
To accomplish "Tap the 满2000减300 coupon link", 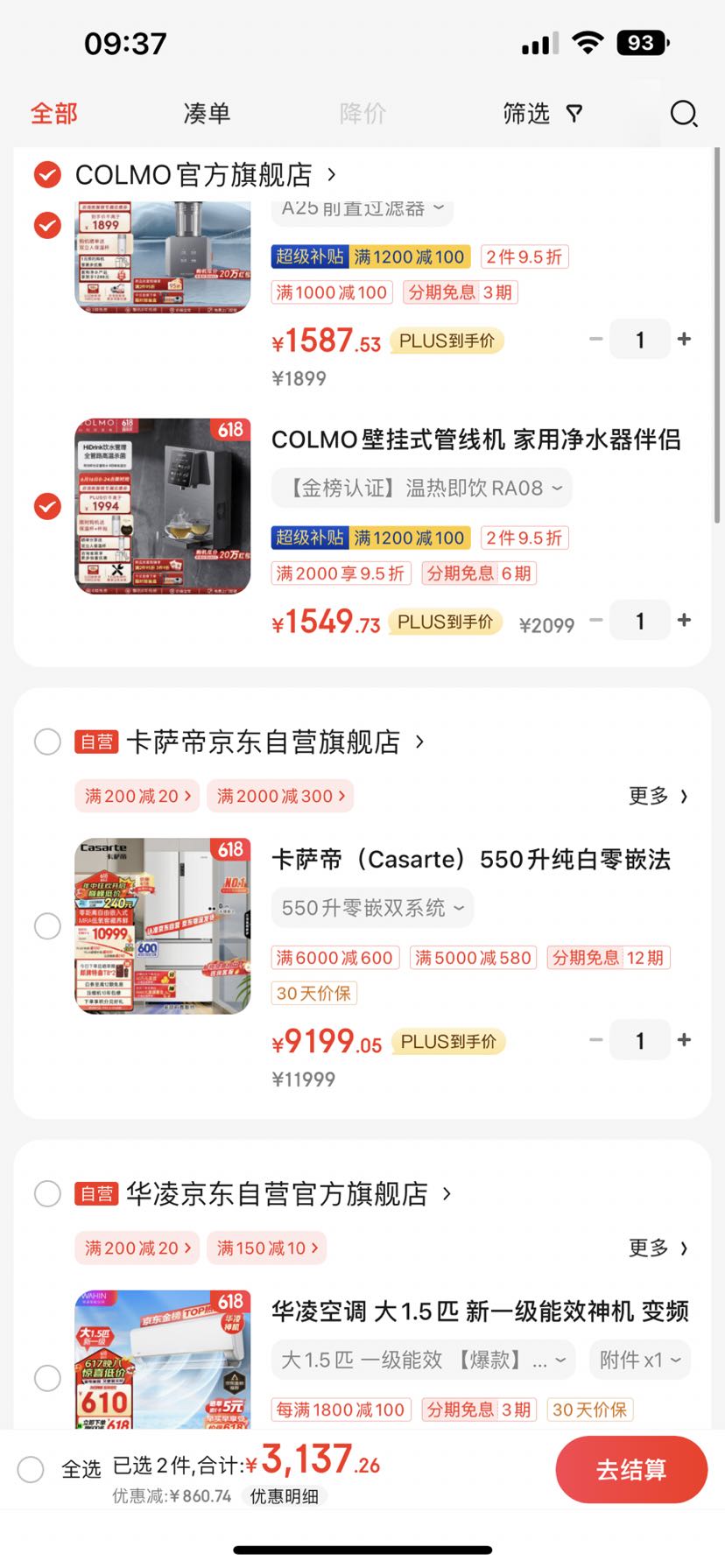I will 280,796.
